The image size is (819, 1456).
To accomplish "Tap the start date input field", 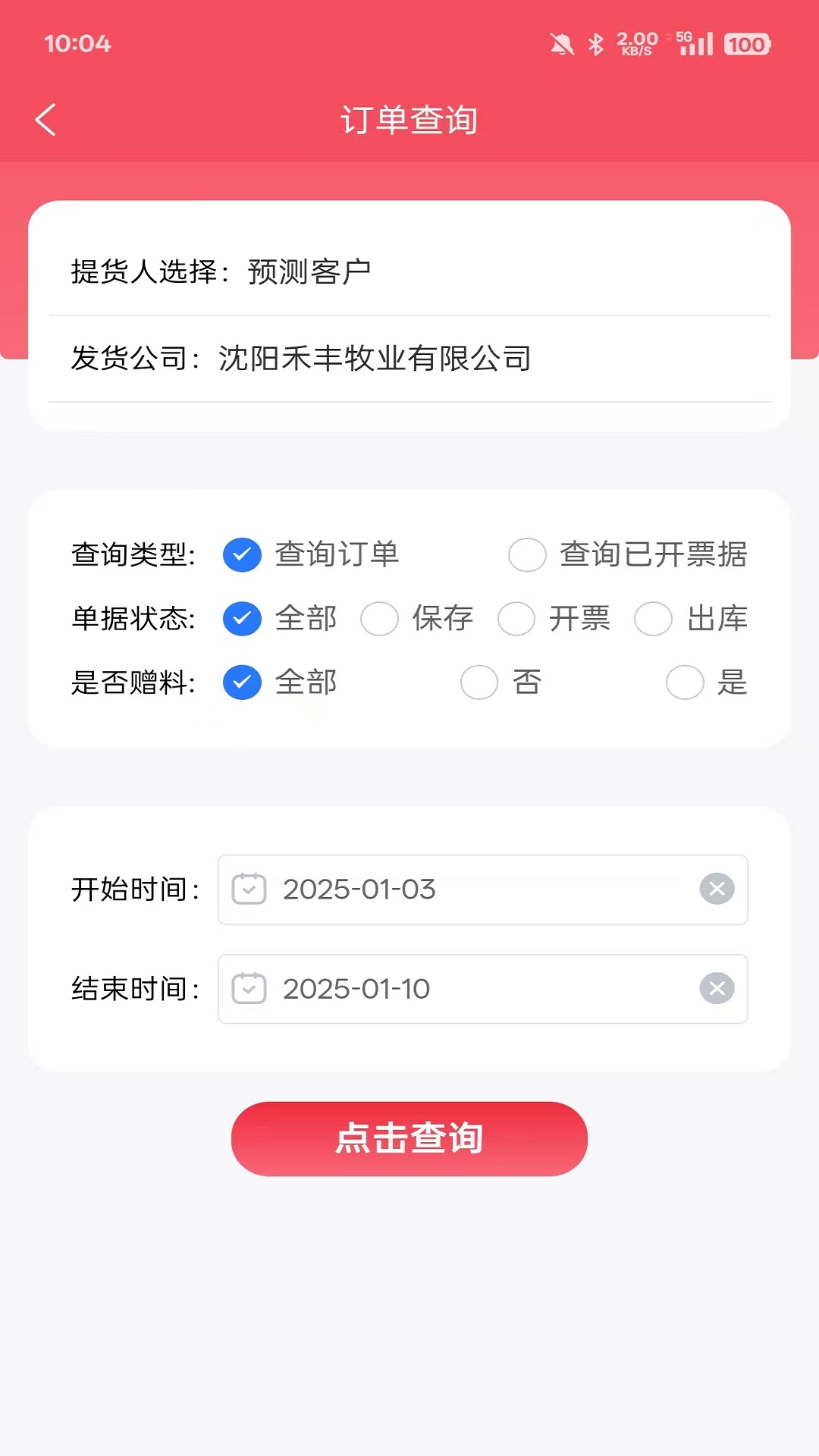I will [x=482, y=890].
